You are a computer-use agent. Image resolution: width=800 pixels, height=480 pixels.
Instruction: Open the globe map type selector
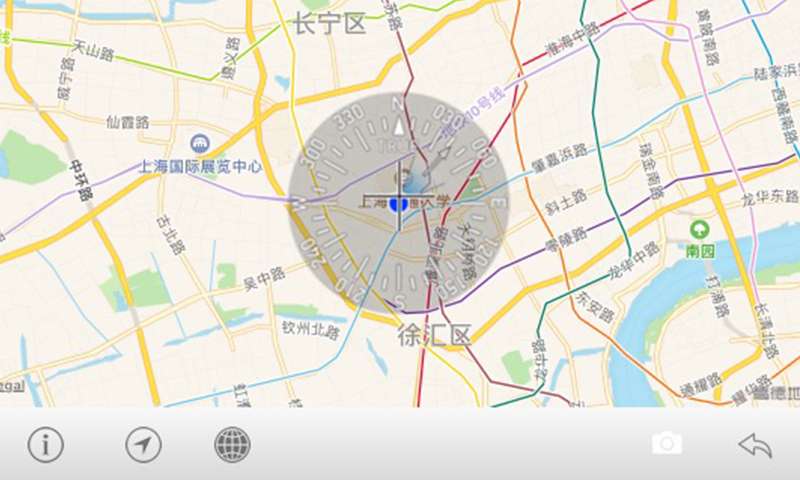232,444
